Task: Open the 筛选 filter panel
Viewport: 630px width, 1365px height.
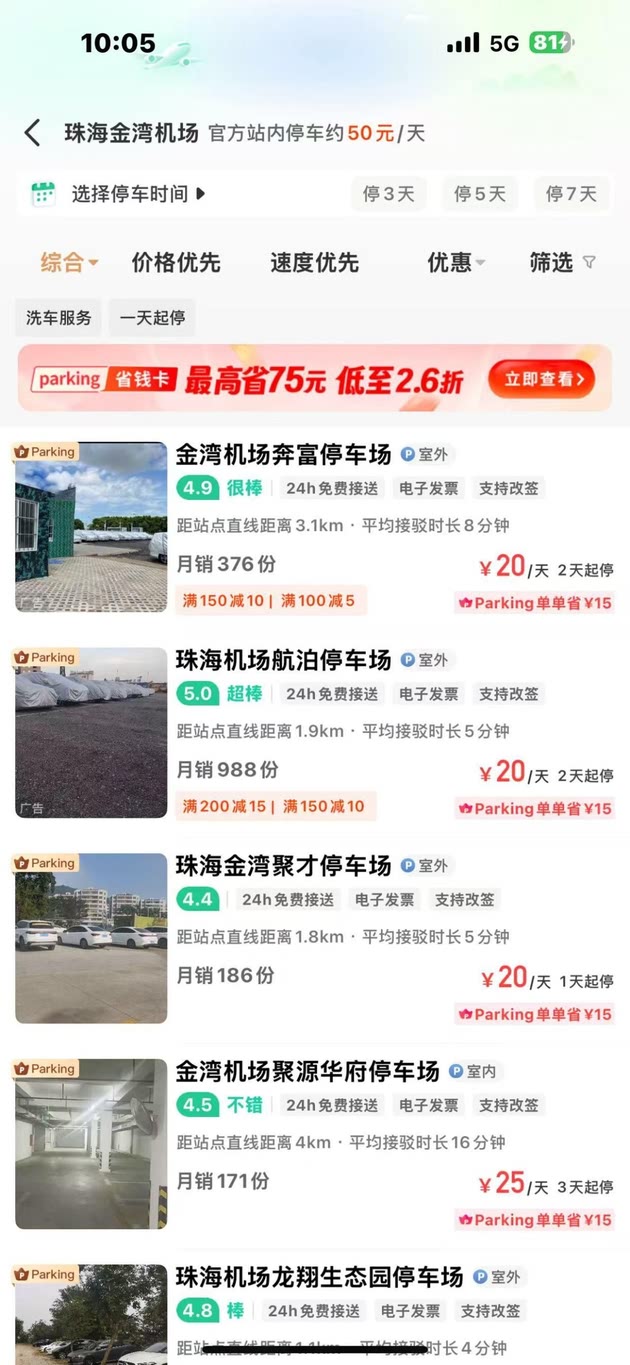Action: [562, 263]
